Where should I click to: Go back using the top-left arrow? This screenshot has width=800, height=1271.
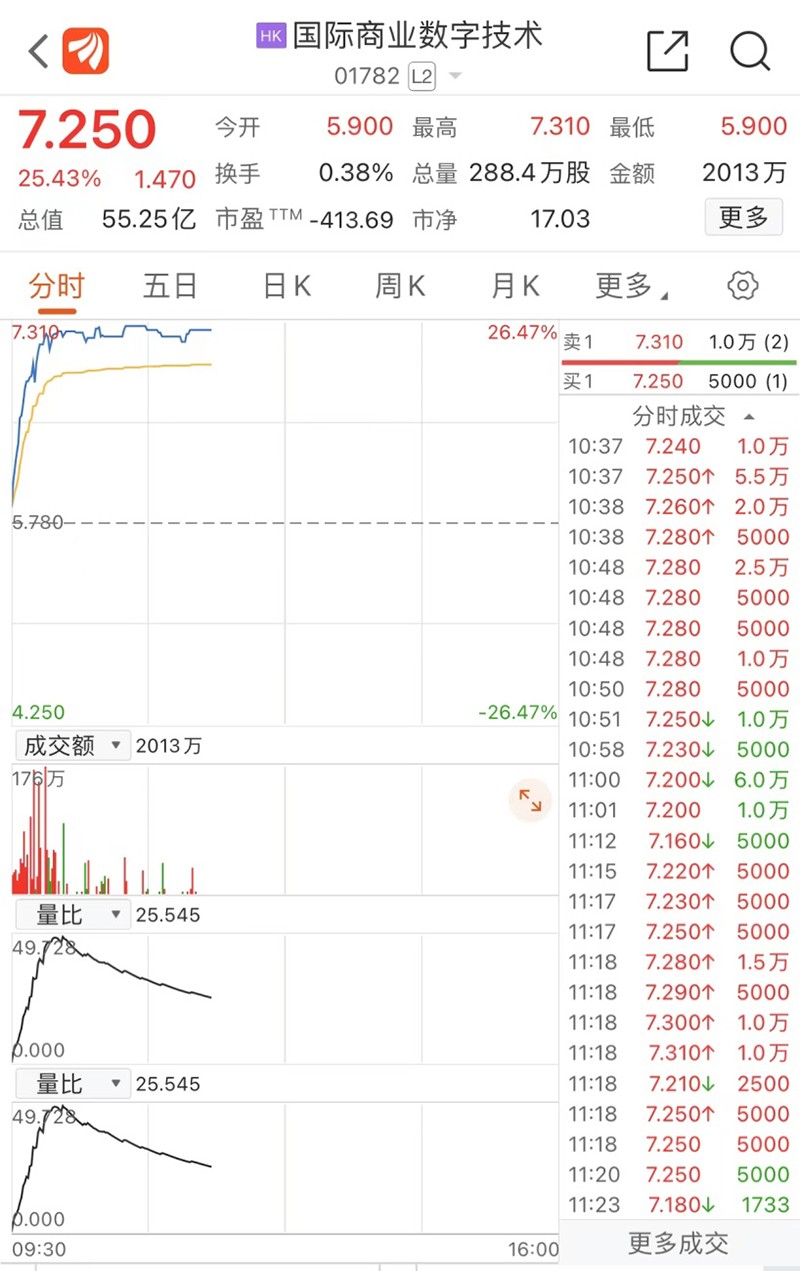[38, 51]
